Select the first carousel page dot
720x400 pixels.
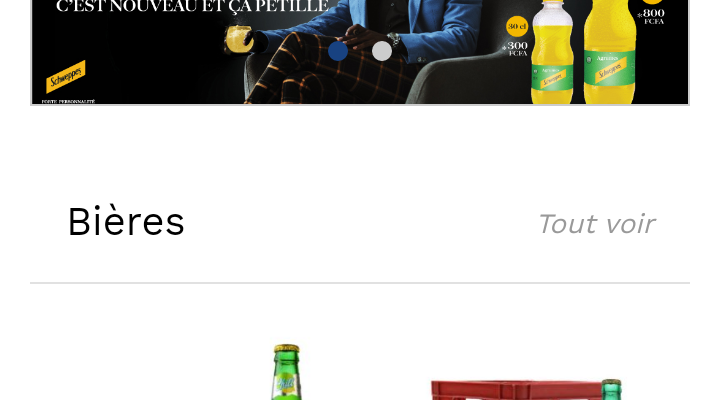pos(338,51)
